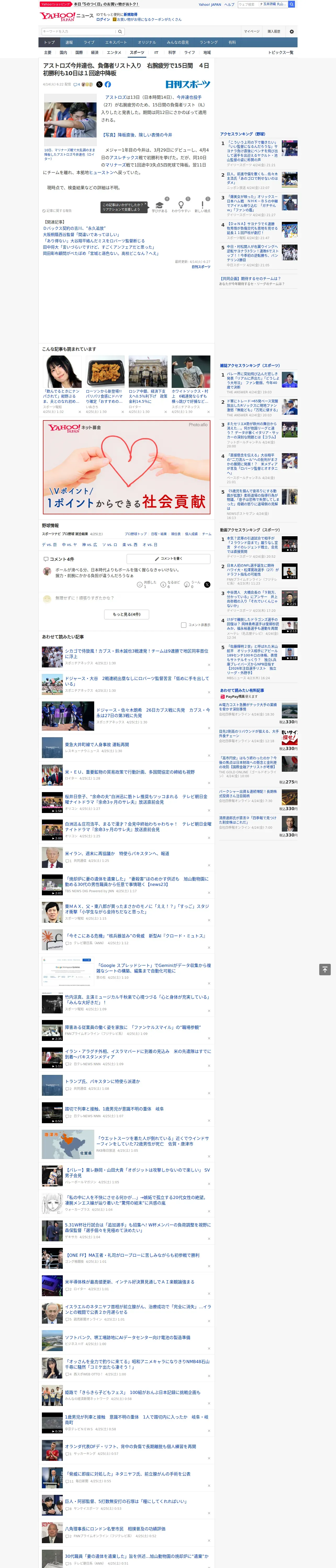Tap コメントを書く button
Screen dimensions: 336x1568
click(x=168, y=558)
